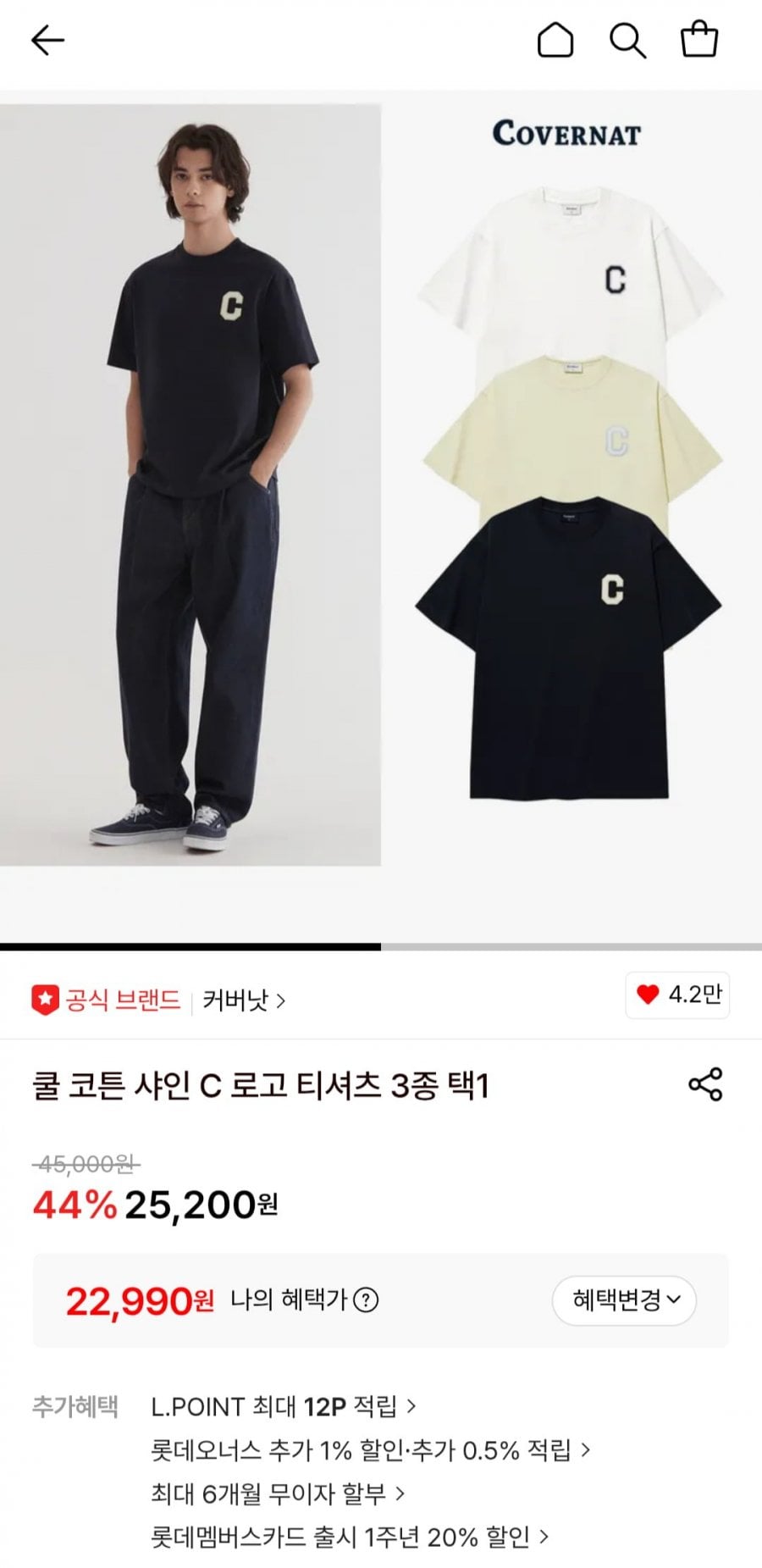
Task: Like the product with the heart button
Action: [x=677, y=995]
